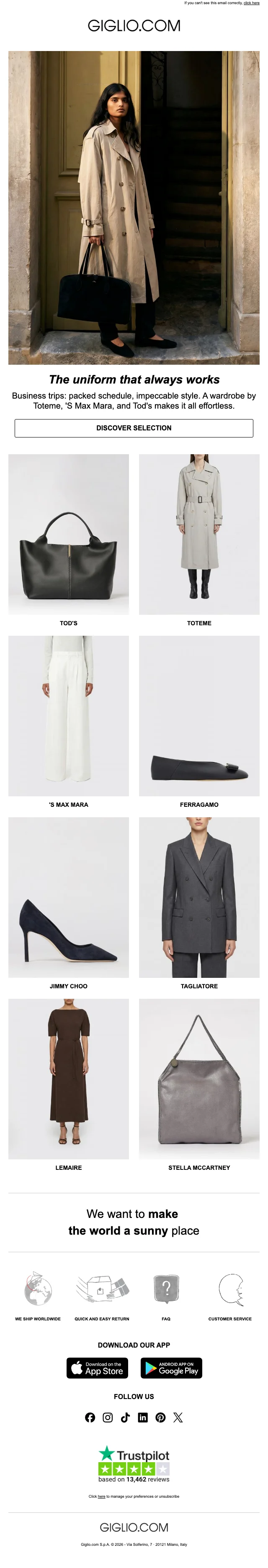This screenshot has height=1568, width=268.
Task: View the Stella McCartney grey bag
Action: (x=199, y=1079)
